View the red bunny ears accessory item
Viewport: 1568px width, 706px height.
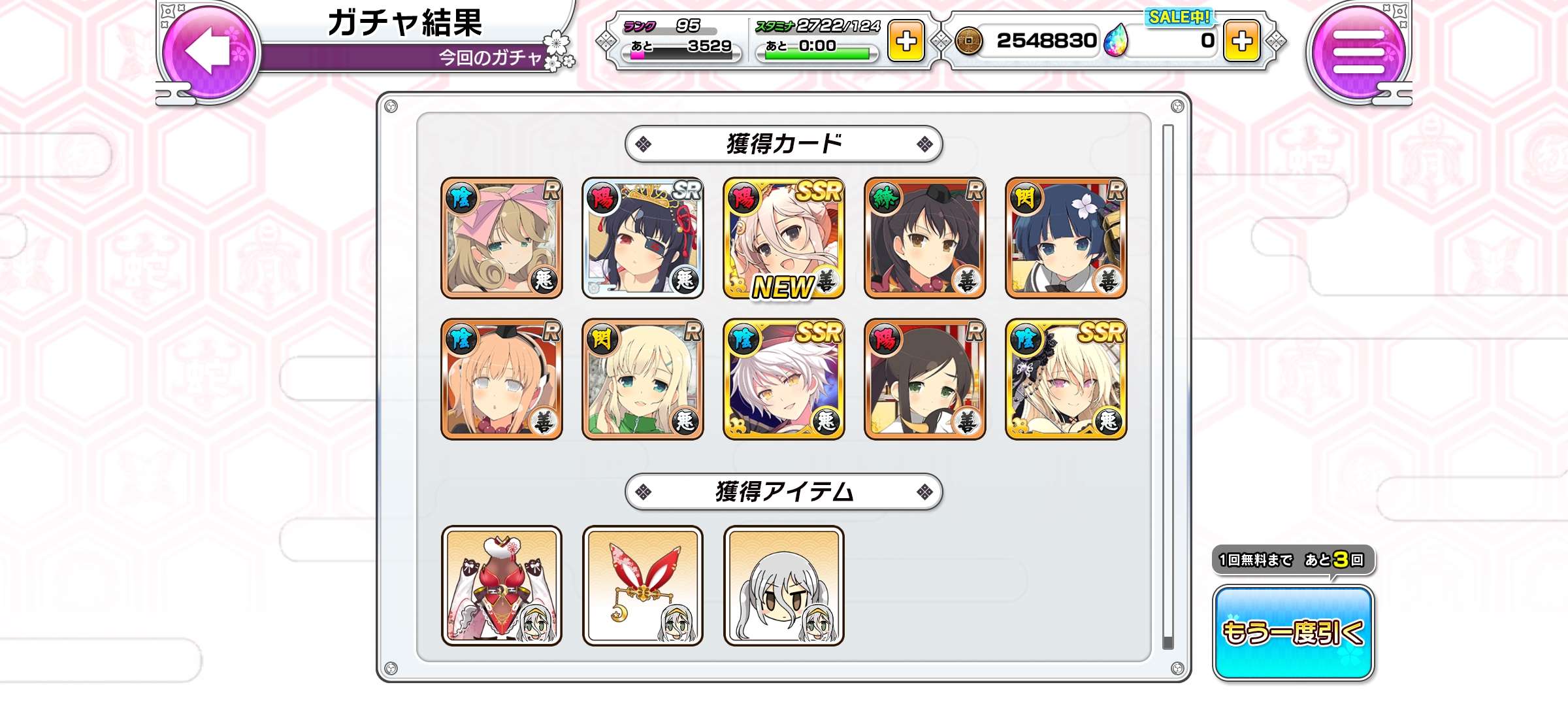(x=642, y=586)
